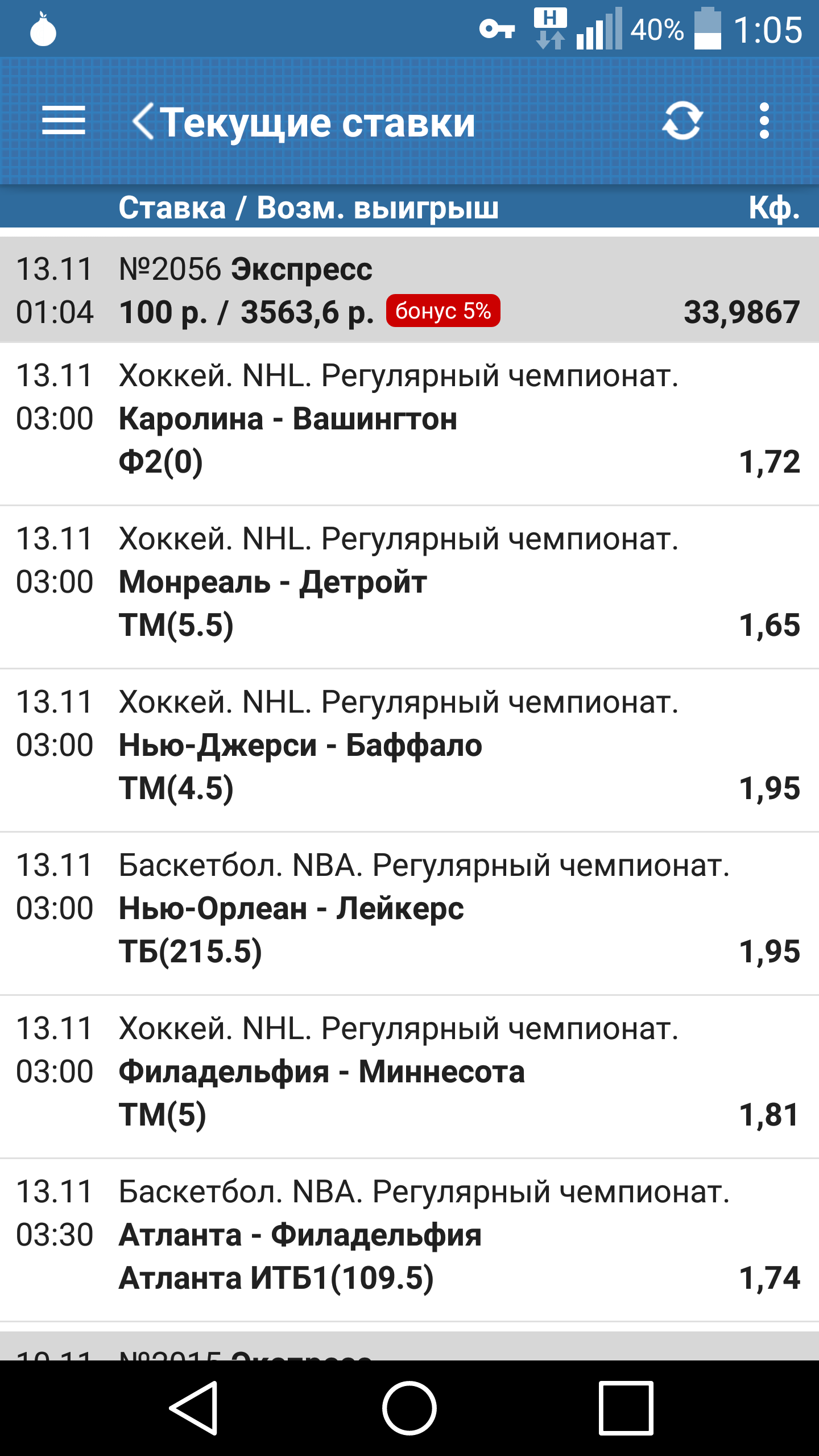819x1456 pixels.
Task: Open the hamburger drawer menu
Action: click(x=64, y=121)
